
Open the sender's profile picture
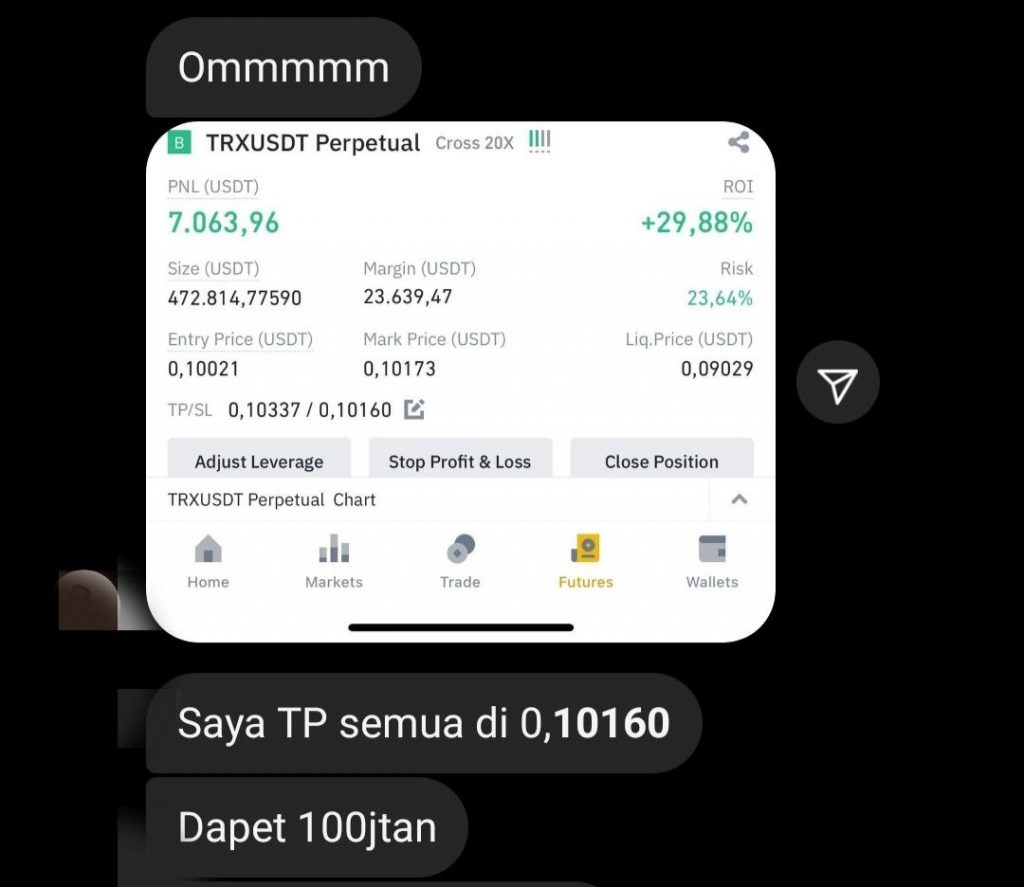tap(88, 600)
